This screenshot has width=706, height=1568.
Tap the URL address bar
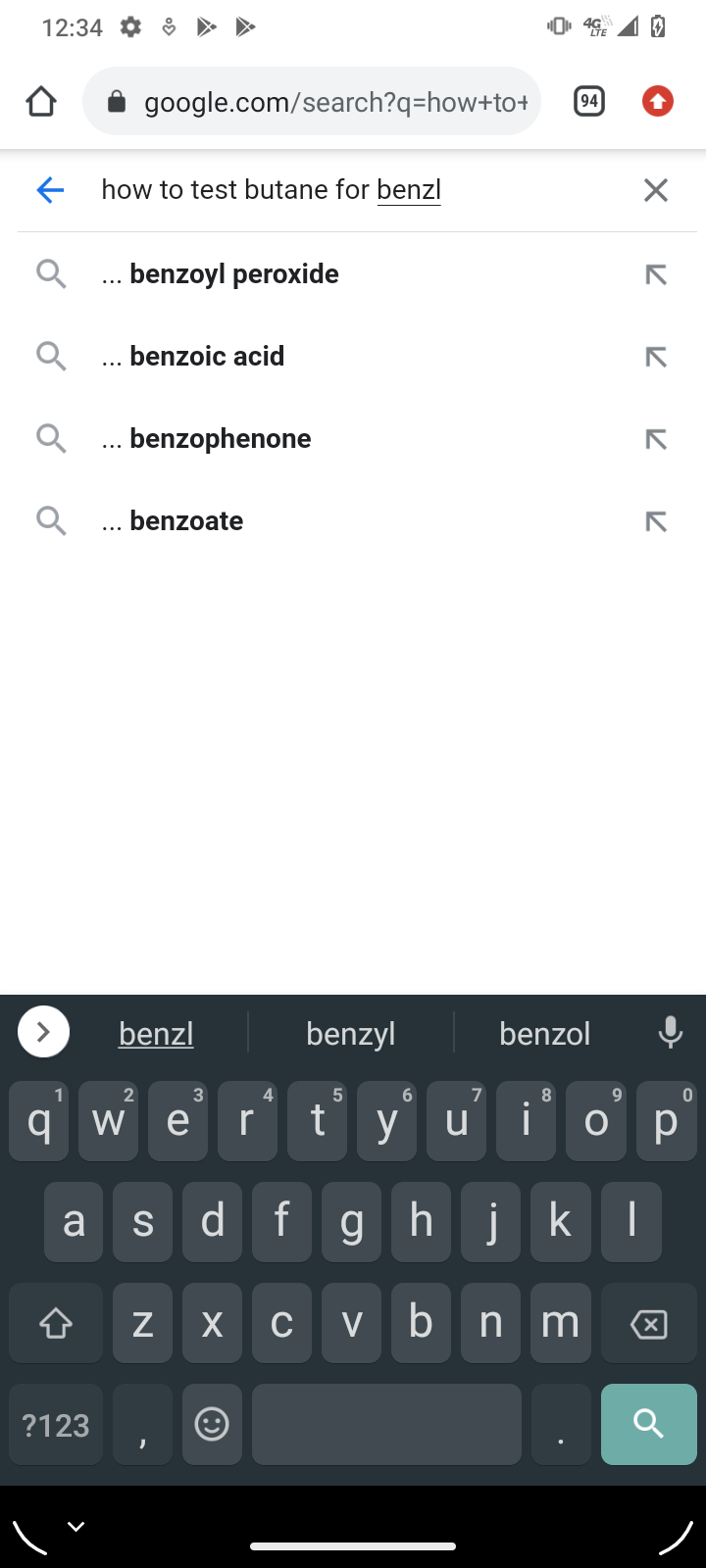click(312, 101)
